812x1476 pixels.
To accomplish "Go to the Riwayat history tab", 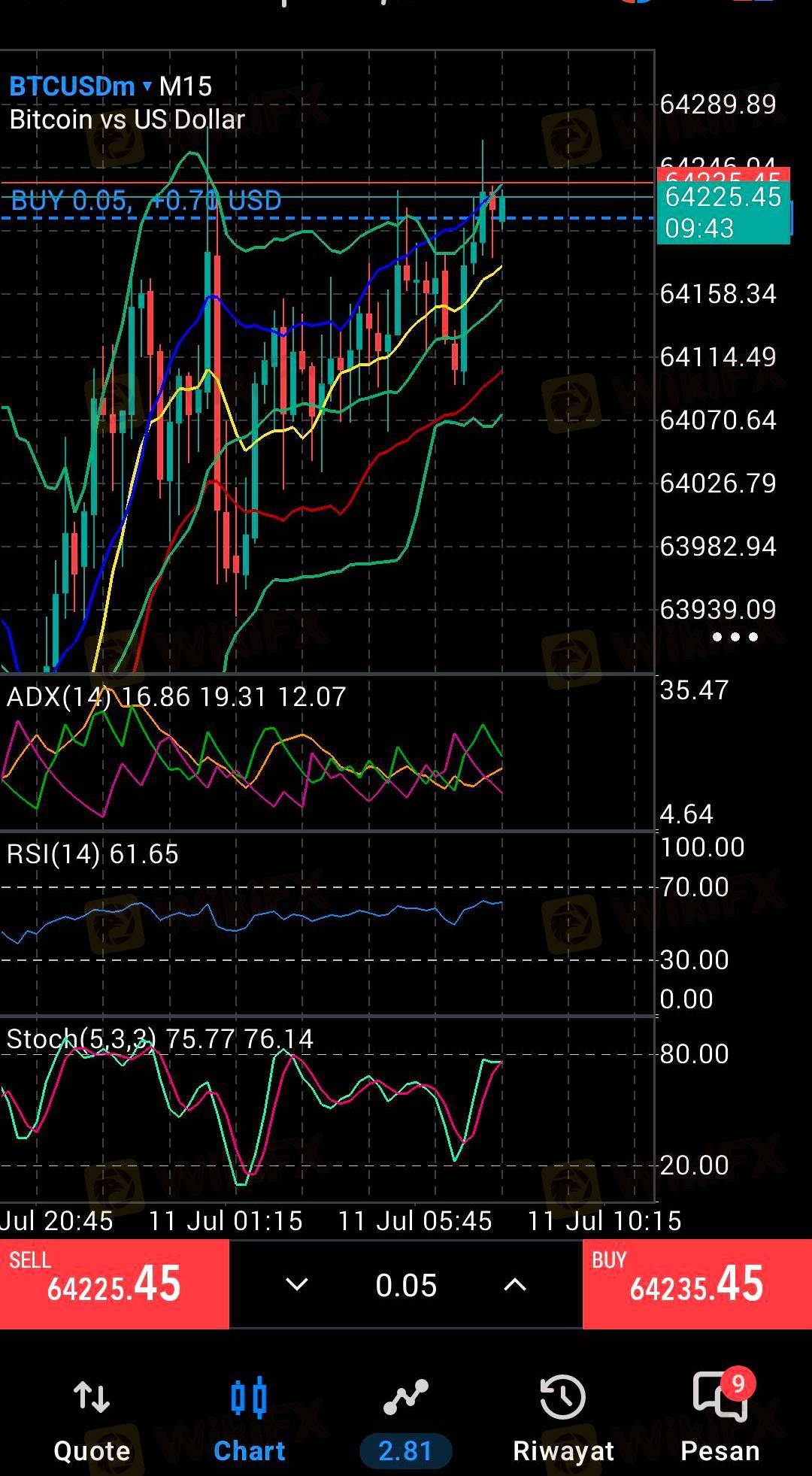I will 563,1417.
